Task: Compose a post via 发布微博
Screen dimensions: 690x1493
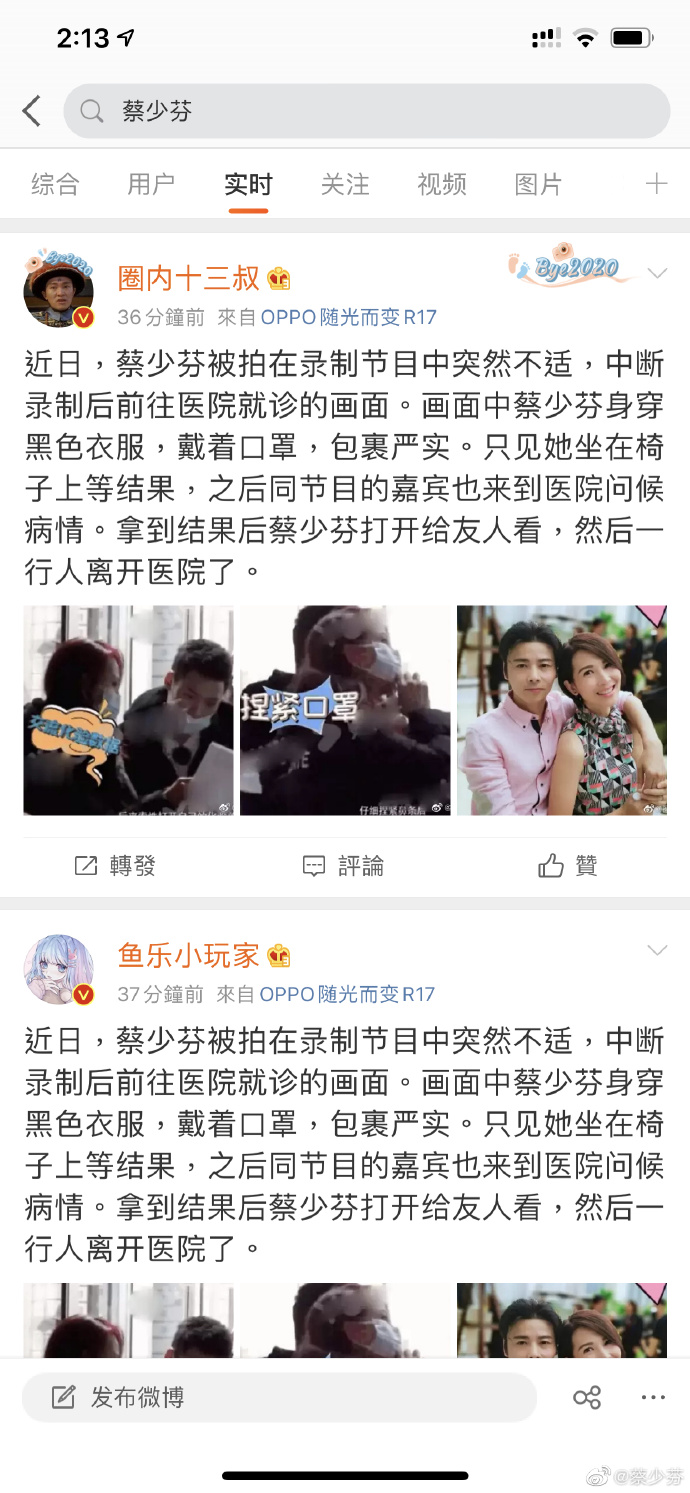Action: (279, 1397)
